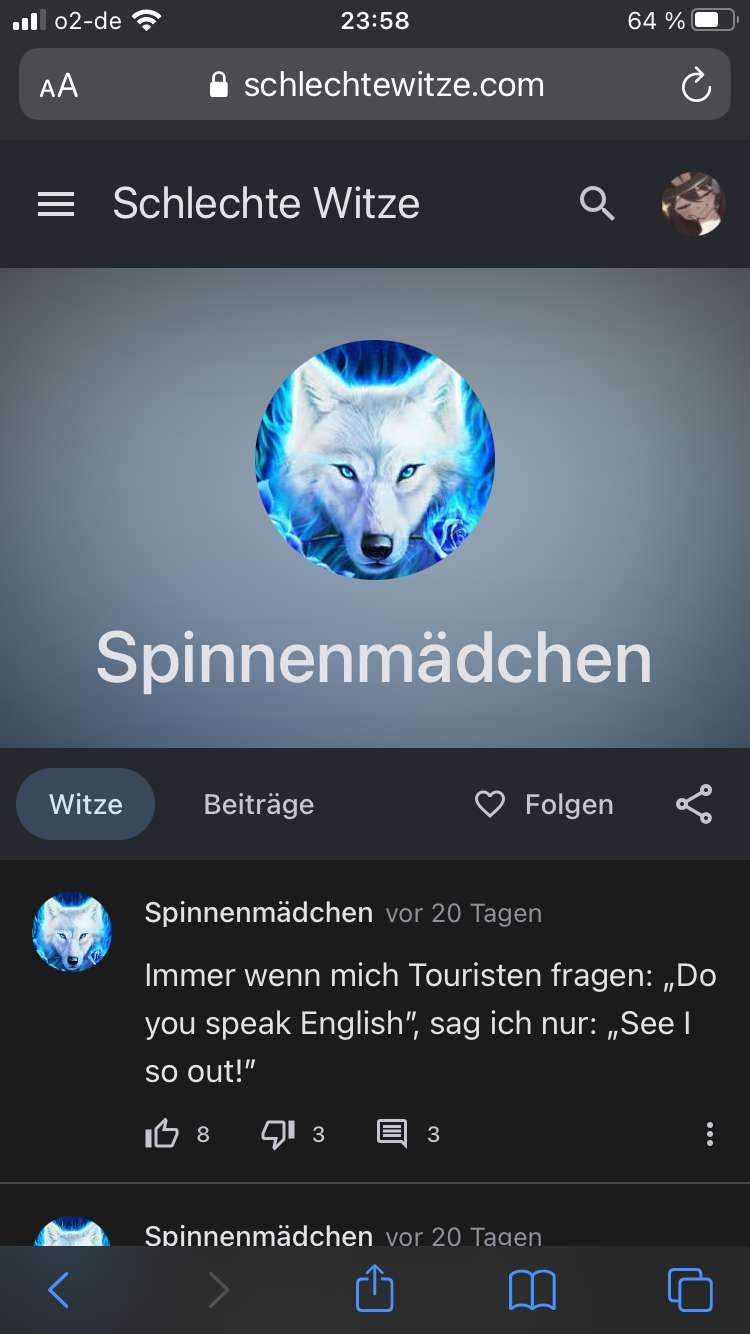Tap the Spinnenmädchen author name on the first joke
This screenshot has width=750, height=1334.
(259, 912)
